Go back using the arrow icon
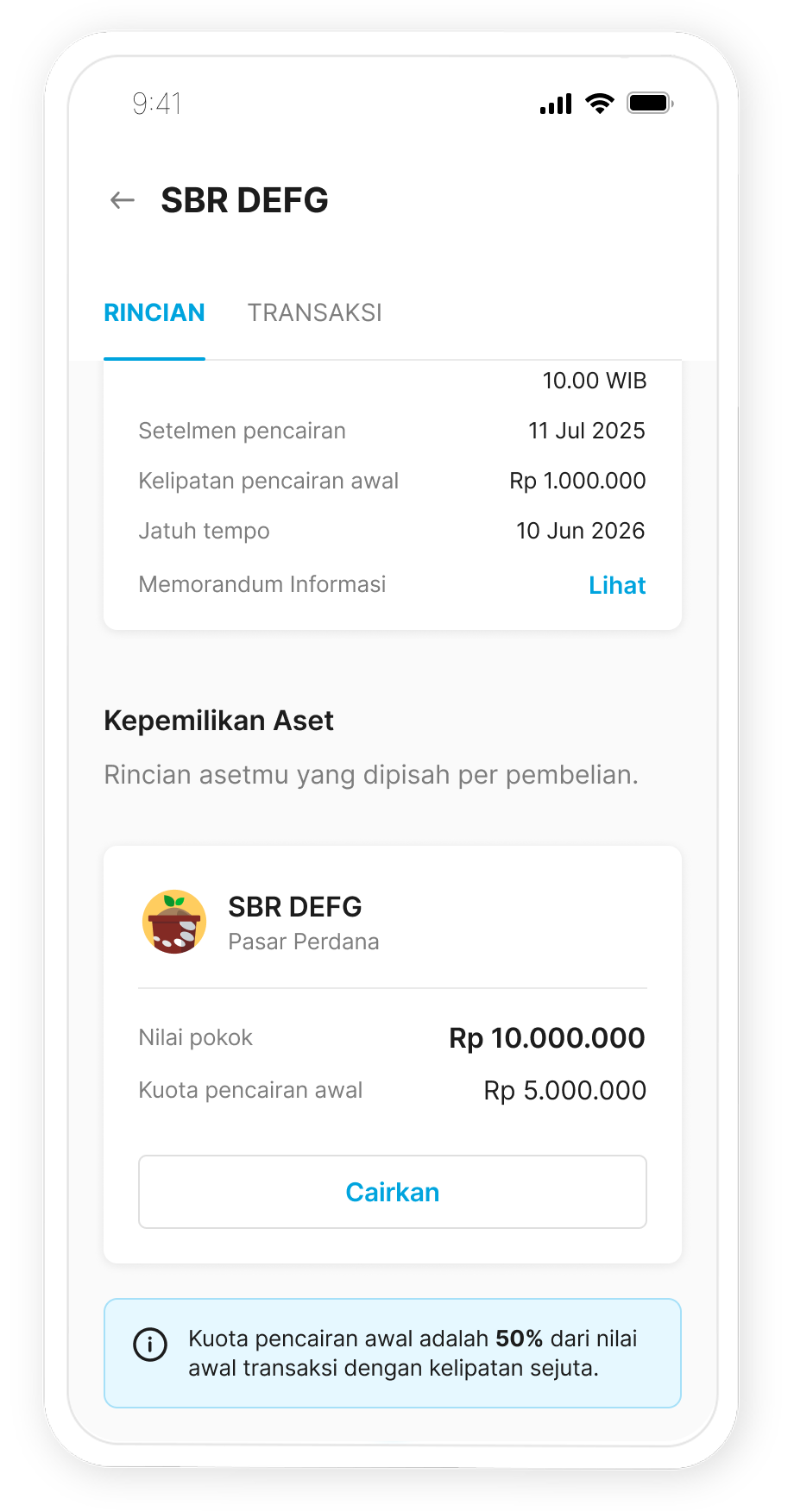Viewport: 794px width, 1512px height. click(123, 201)
